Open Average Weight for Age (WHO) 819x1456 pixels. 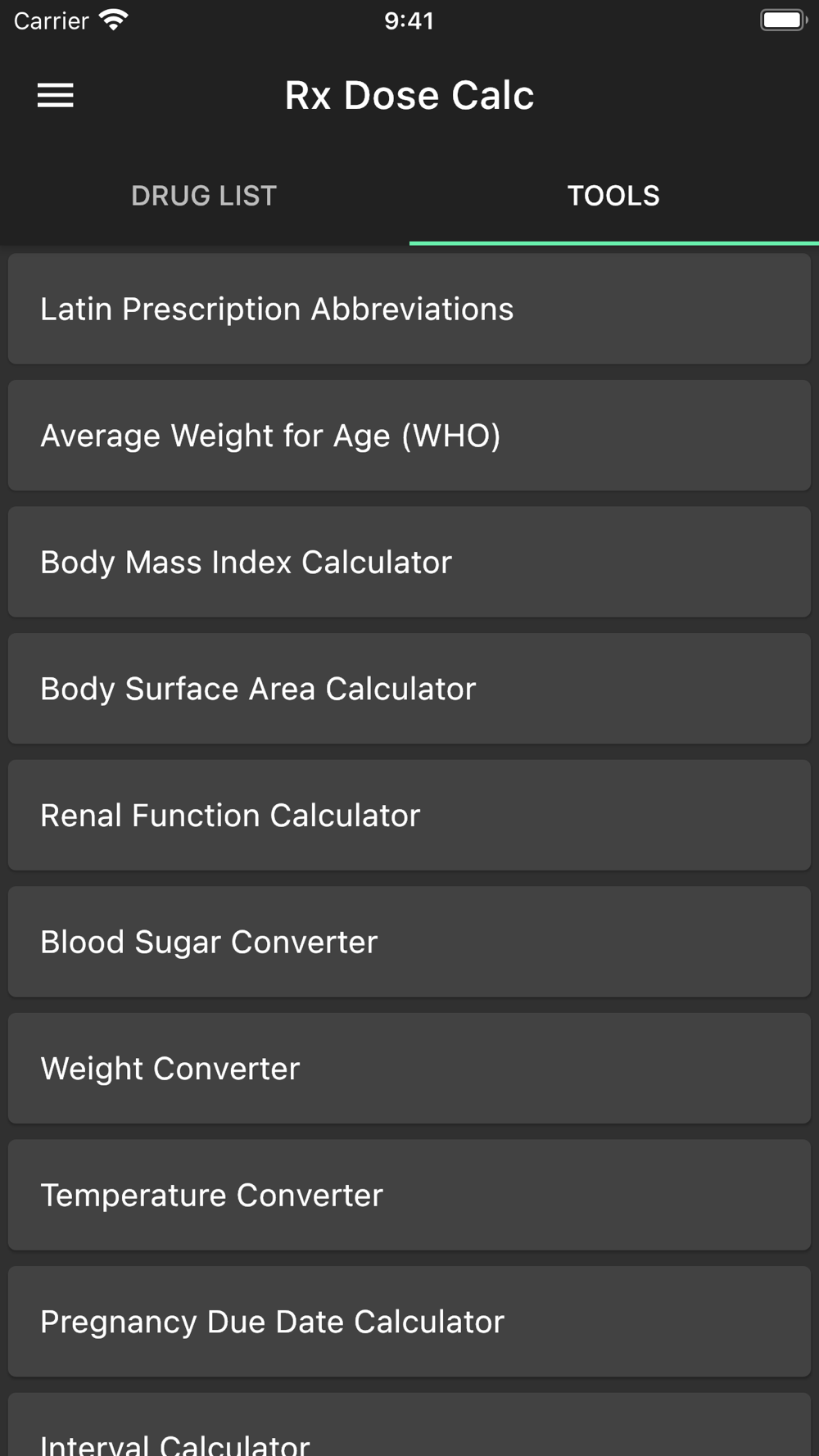(409, 436)
